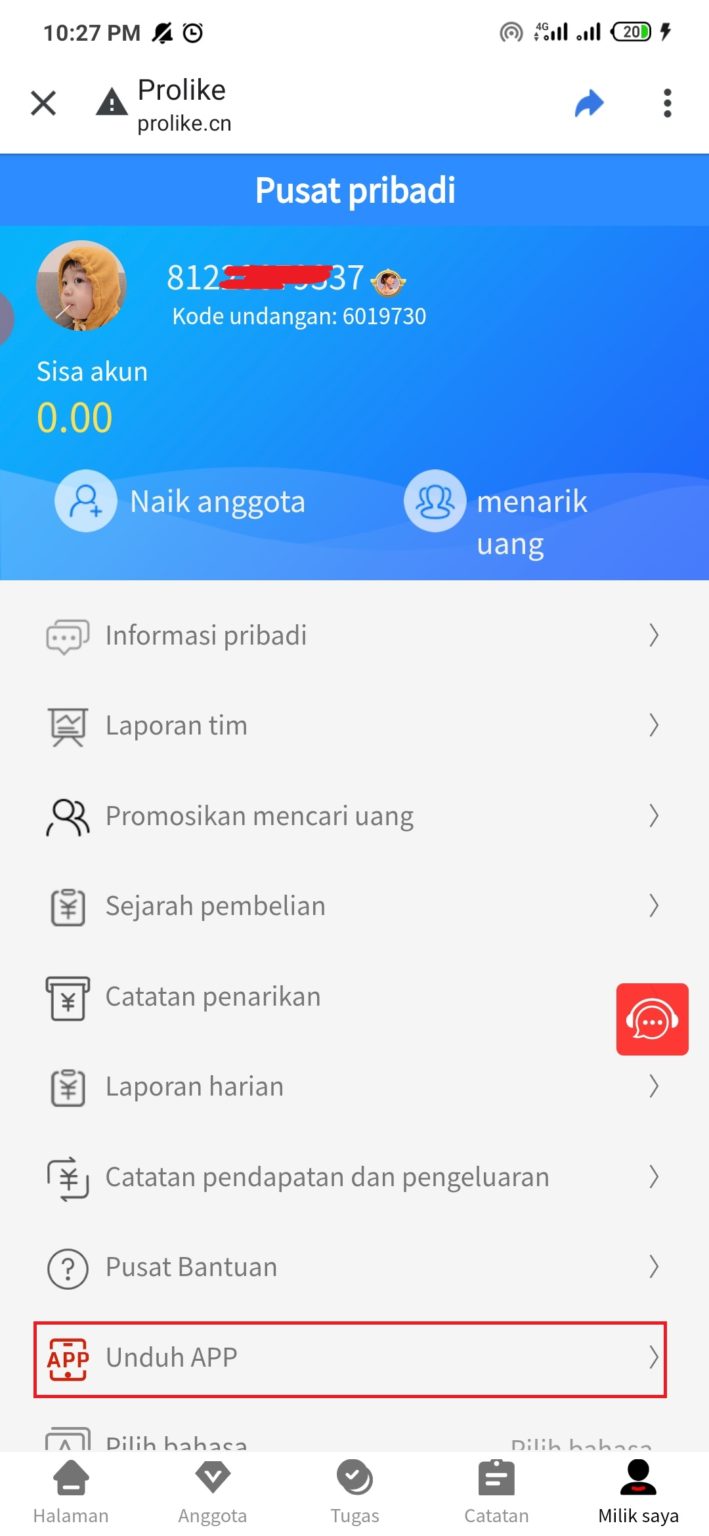Image resolution: width=709 pixels, height=1536 pixels.
Task: Tap the profile avatar picture
Action: (81, 286)
